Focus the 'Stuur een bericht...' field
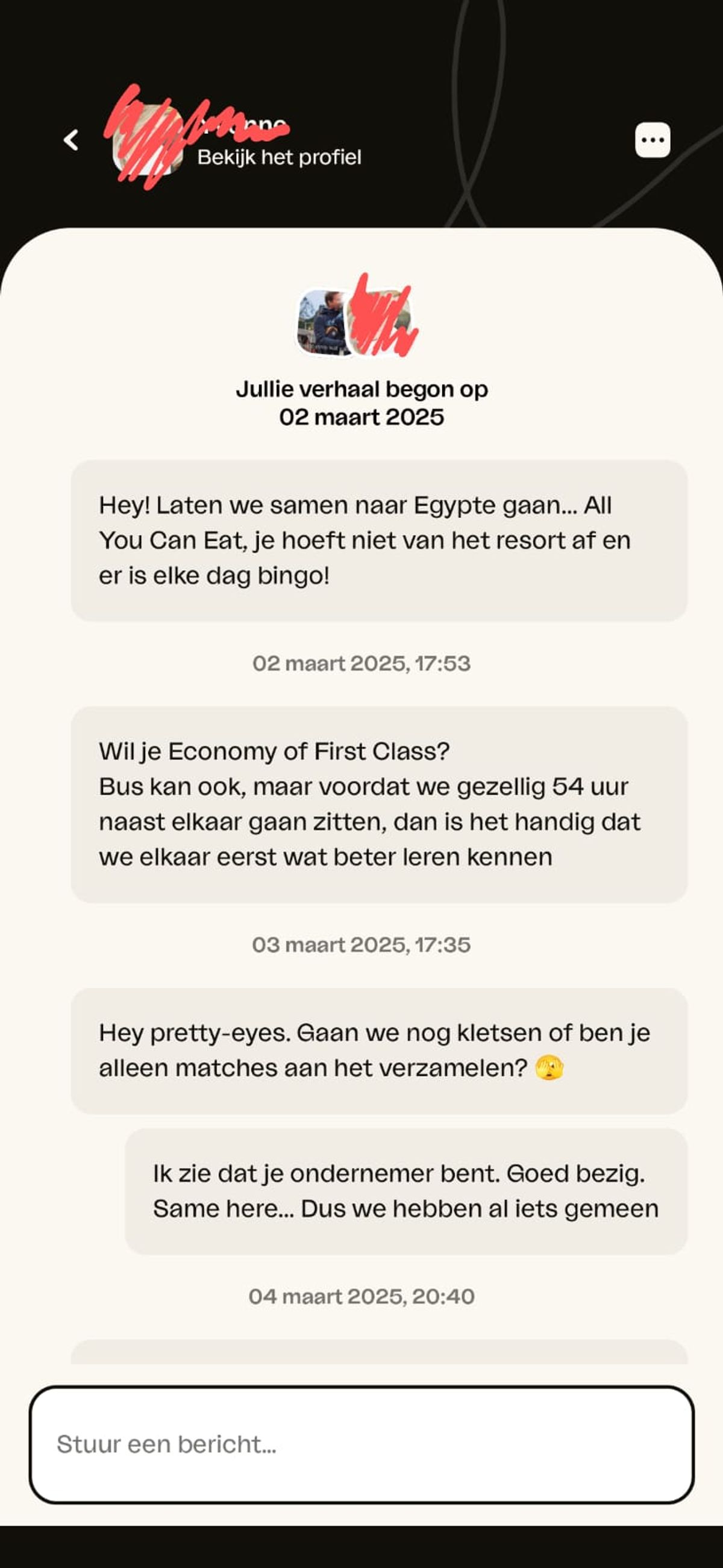723x1568 pixels. coord(361,1444)
